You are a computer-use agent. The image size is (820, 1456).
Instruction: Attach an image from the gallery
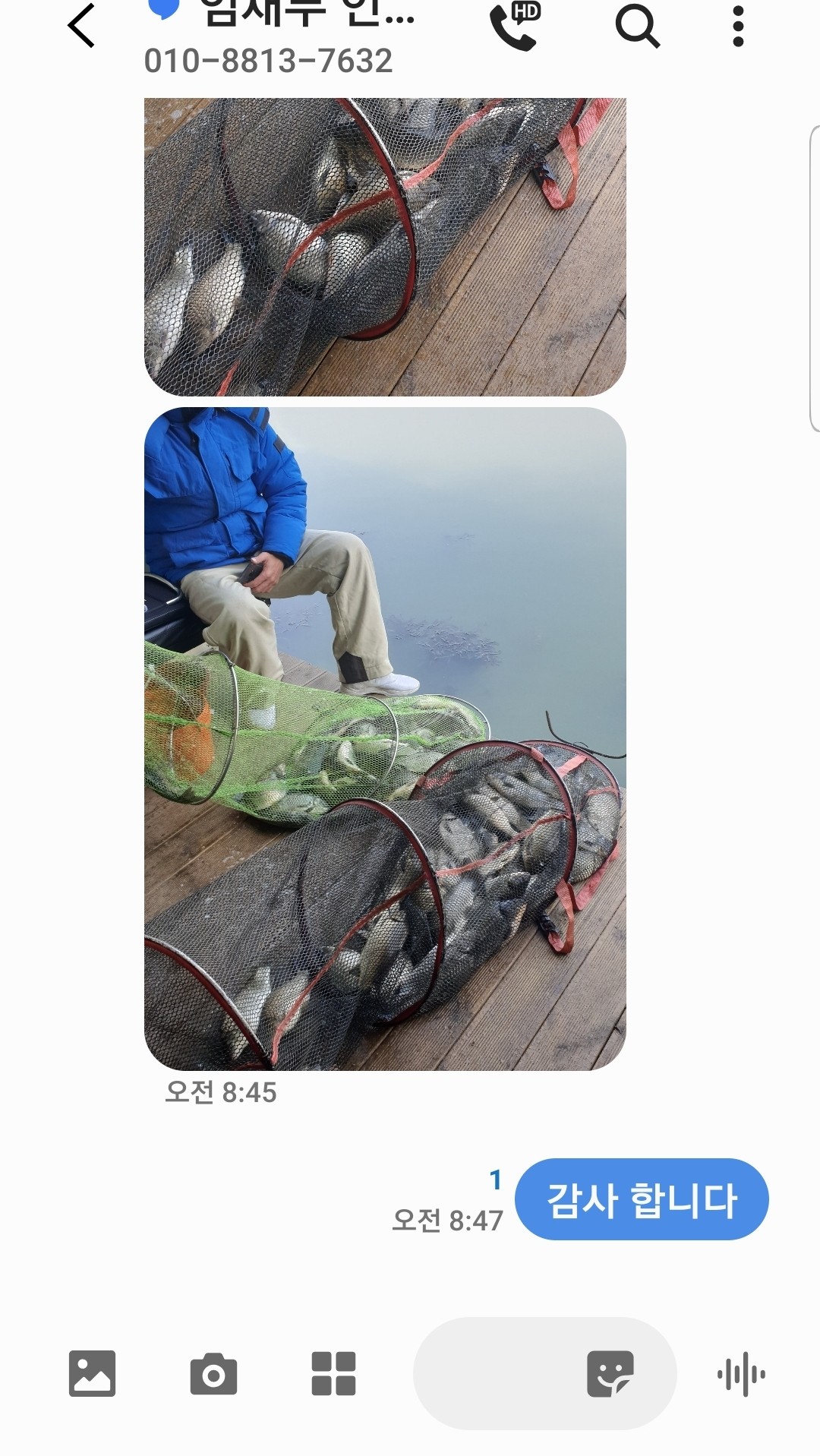(92, 1373)
